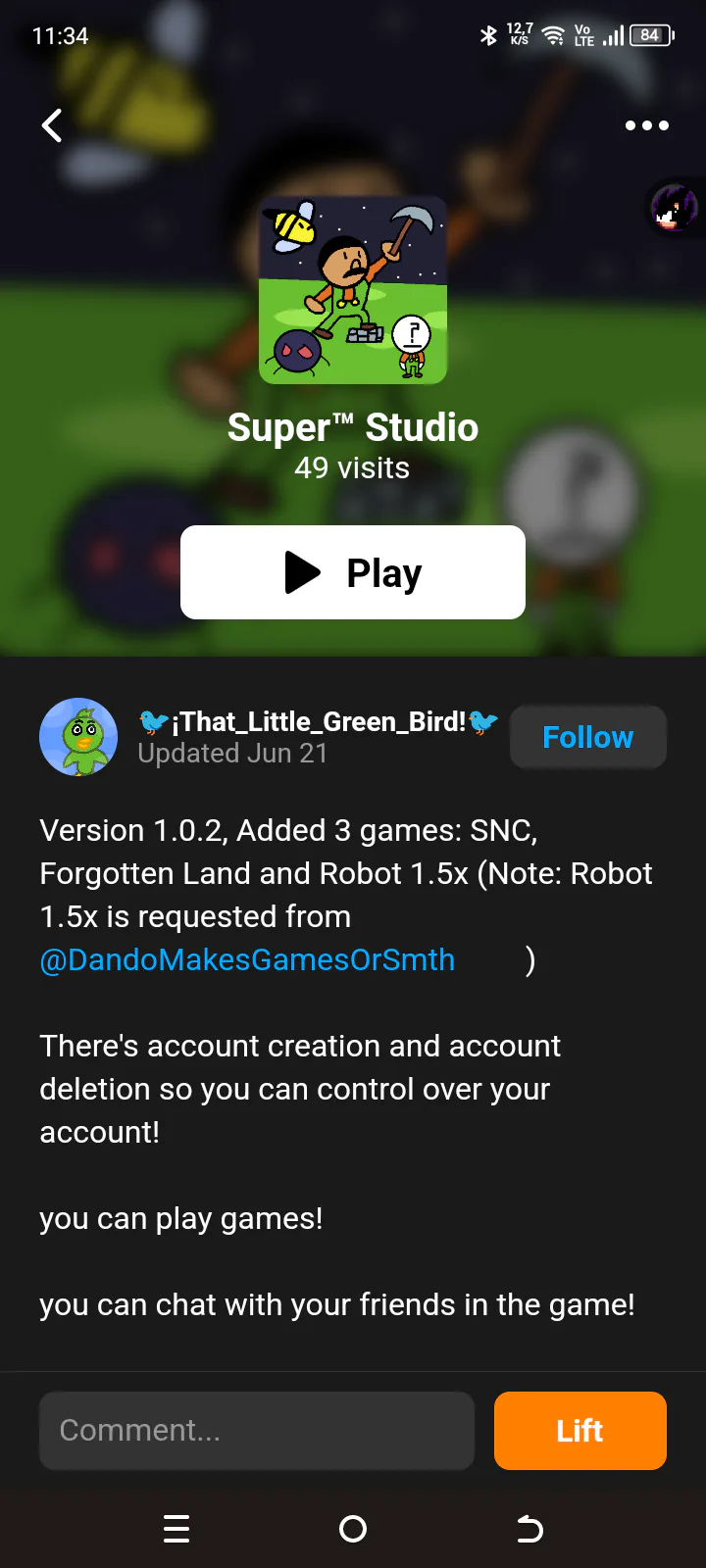This screenshot has height=1568, width=706.
Task: Tap the Comment field
Action: [x=257, y=1431]
